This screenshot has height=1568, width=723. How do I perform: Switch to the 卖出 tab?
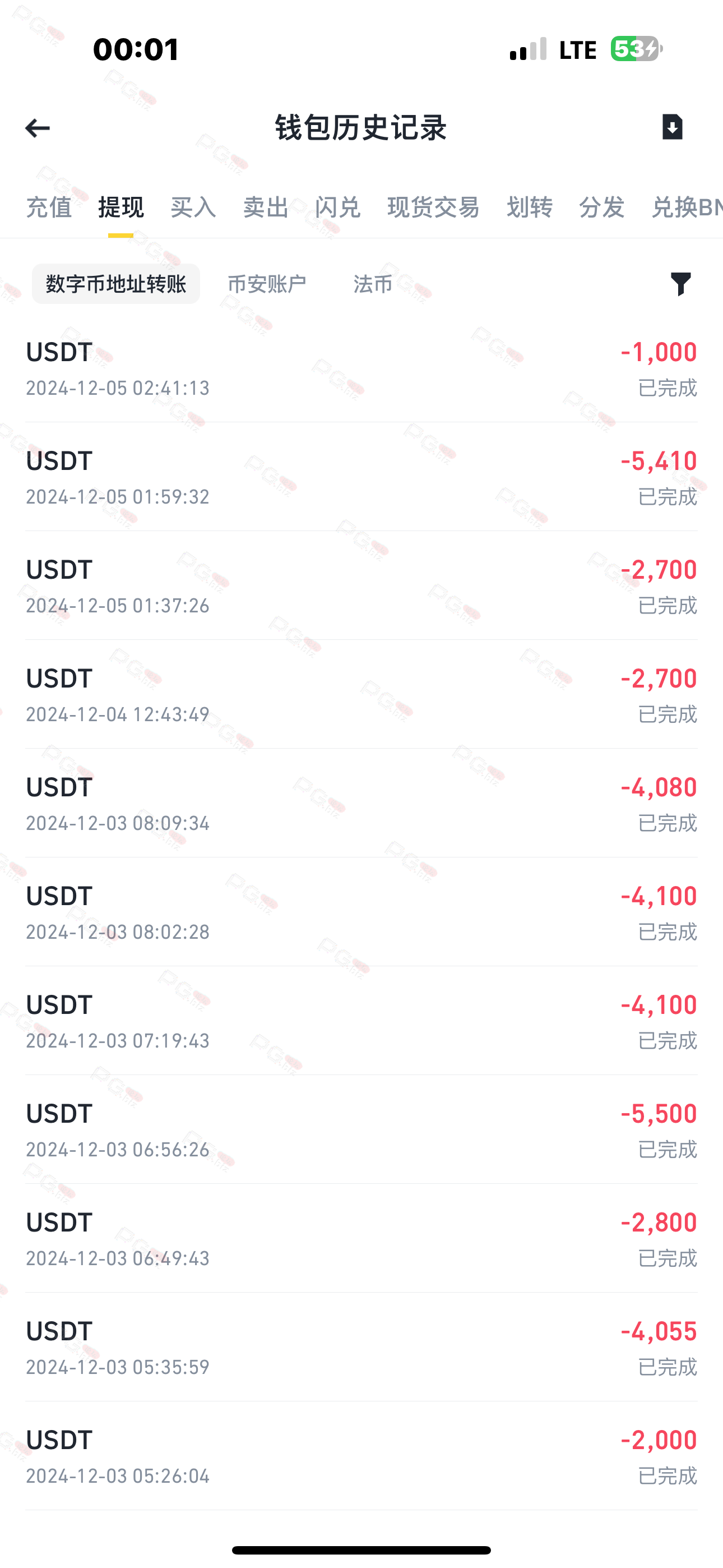point(266,207)
